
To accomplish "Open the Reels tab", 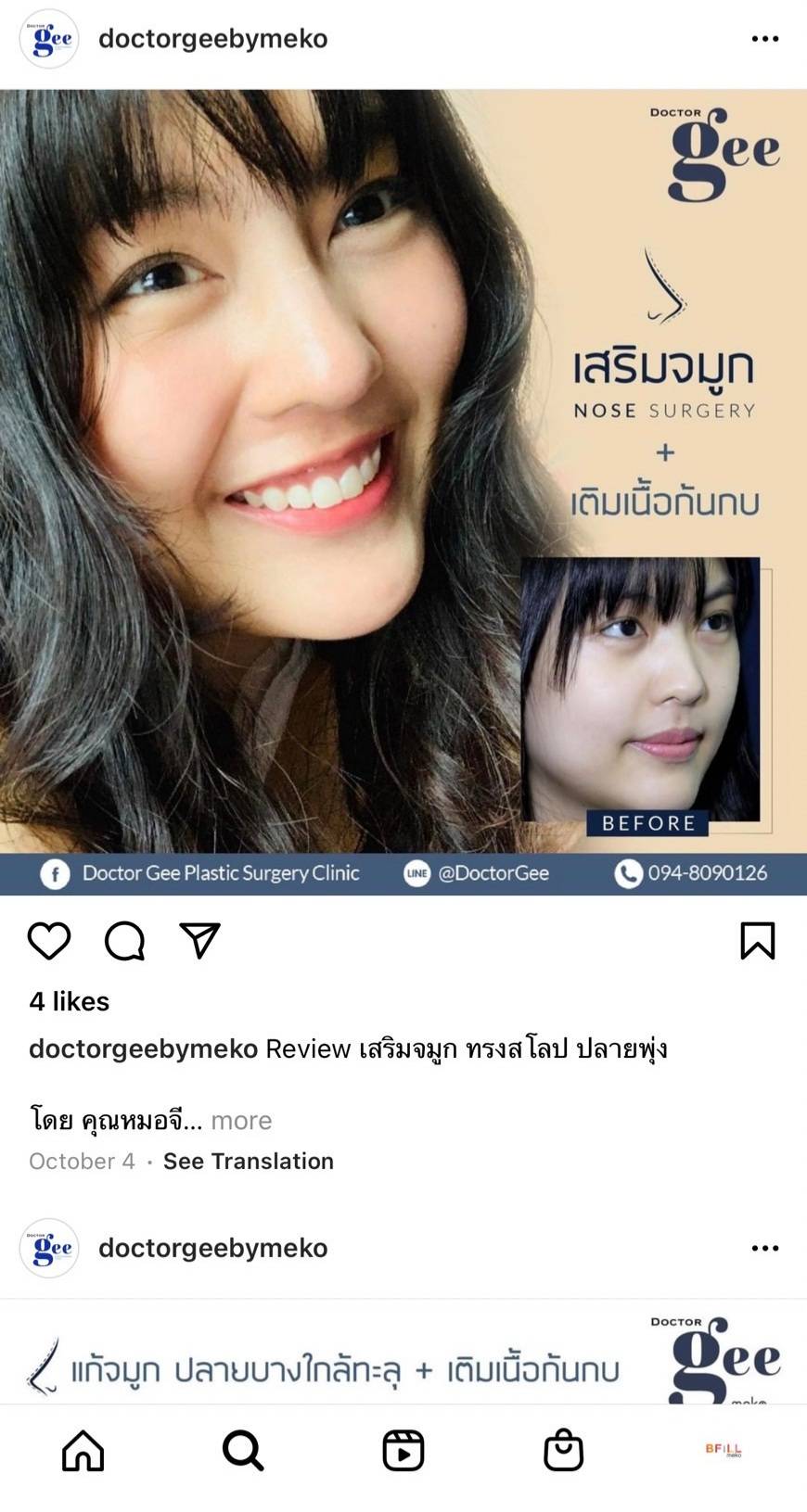I will point(403,1450).
